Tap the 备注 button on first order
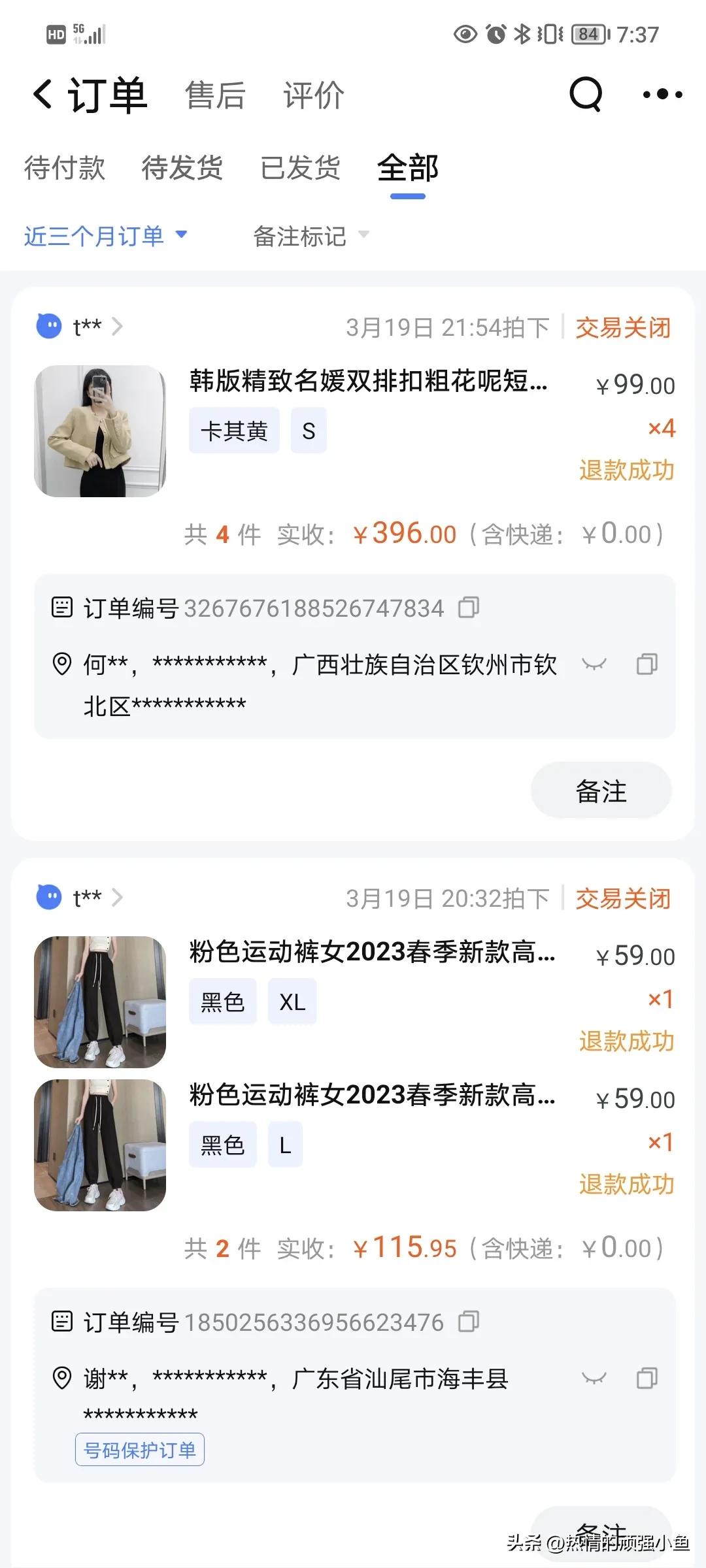The width and height of the screenshot is (706, 1568). (x=600, y=790)
